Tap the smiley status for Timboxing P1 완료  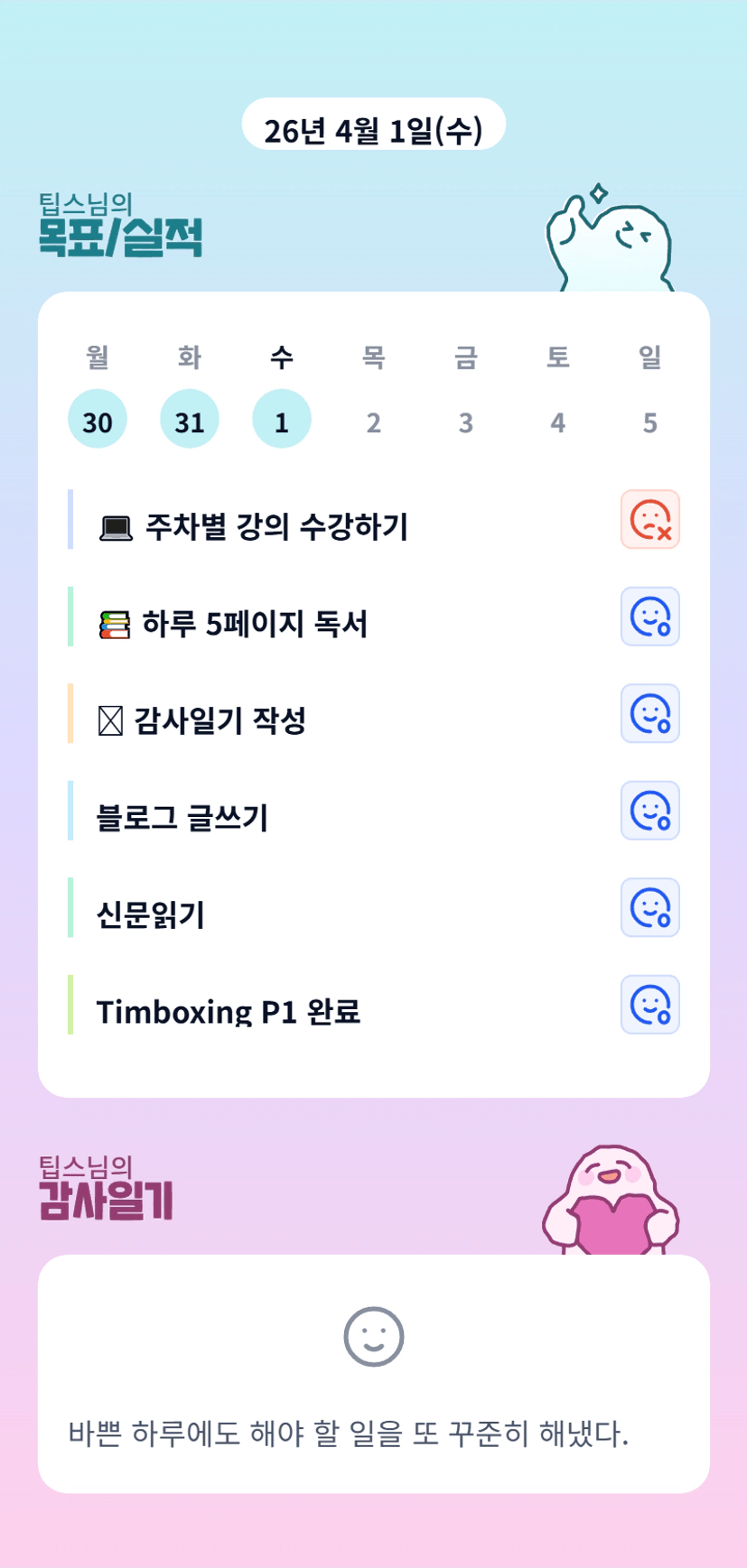click(x=649, y=1004)
